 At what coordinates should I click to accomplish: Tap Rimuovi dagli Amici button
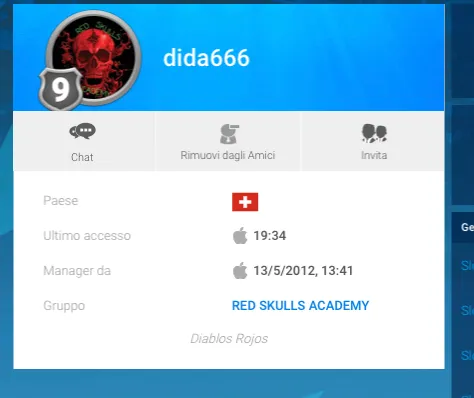(x=228, y=142)
